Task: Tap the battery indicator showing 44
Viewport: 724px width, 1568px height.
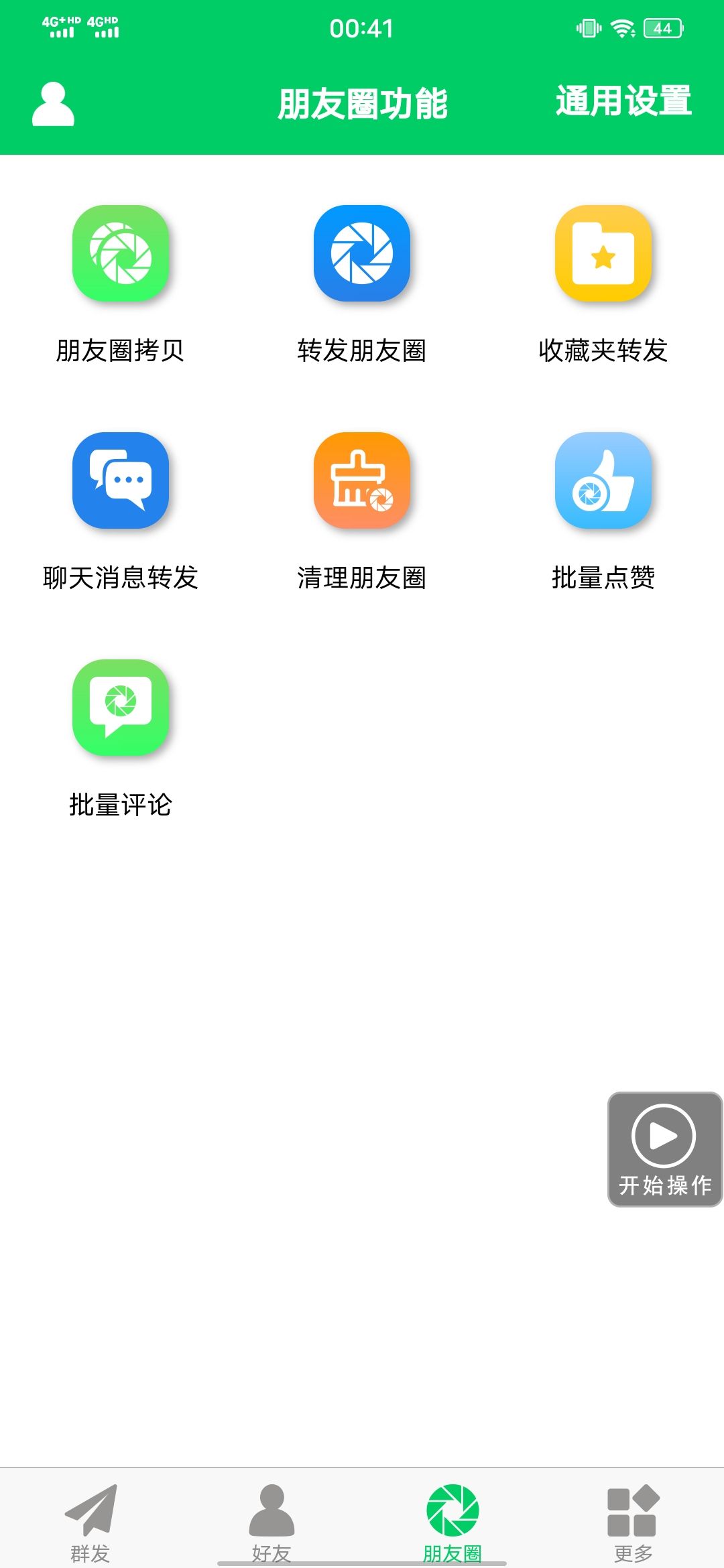Action: (x=662, y=28)
